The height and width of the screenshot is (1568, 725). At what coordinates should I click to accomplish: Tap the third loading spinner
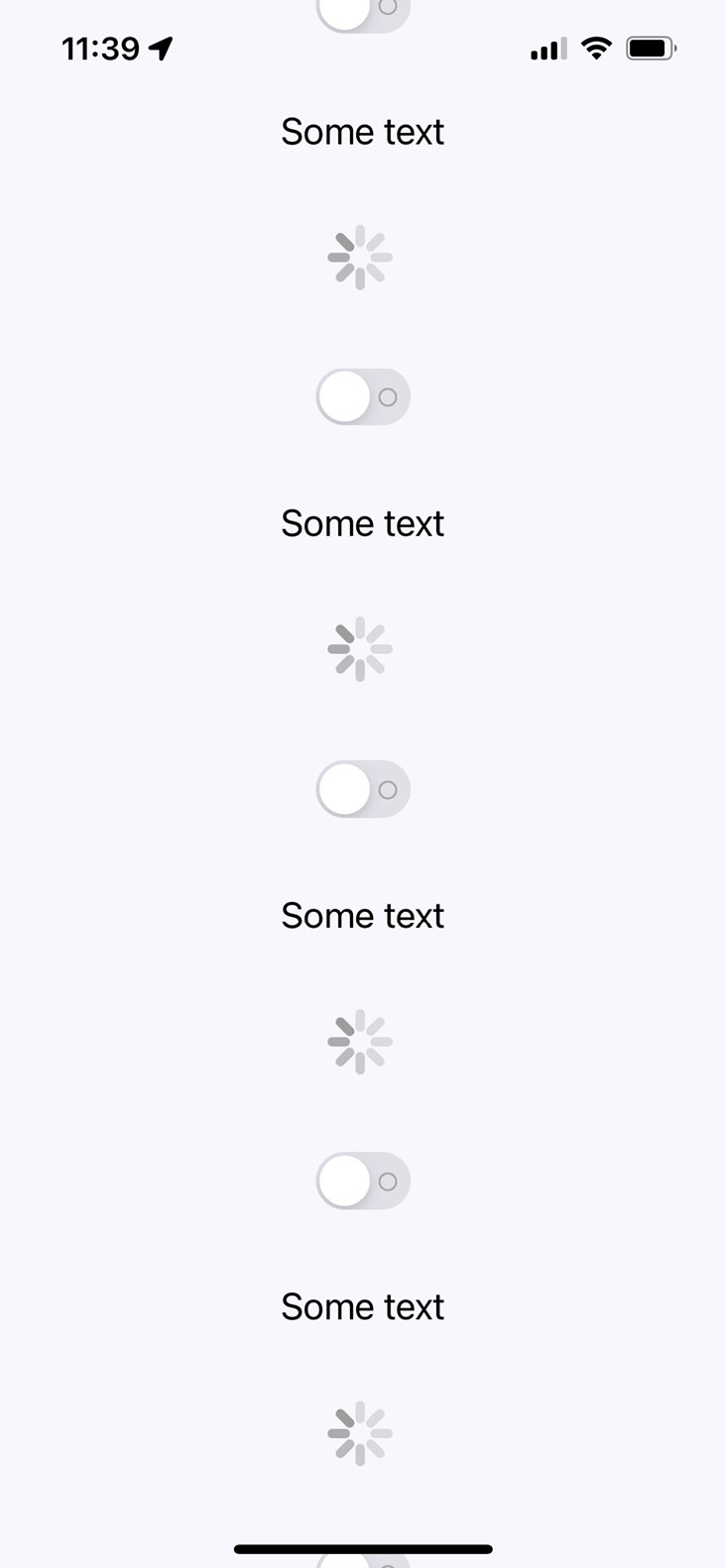point(361,1042)
